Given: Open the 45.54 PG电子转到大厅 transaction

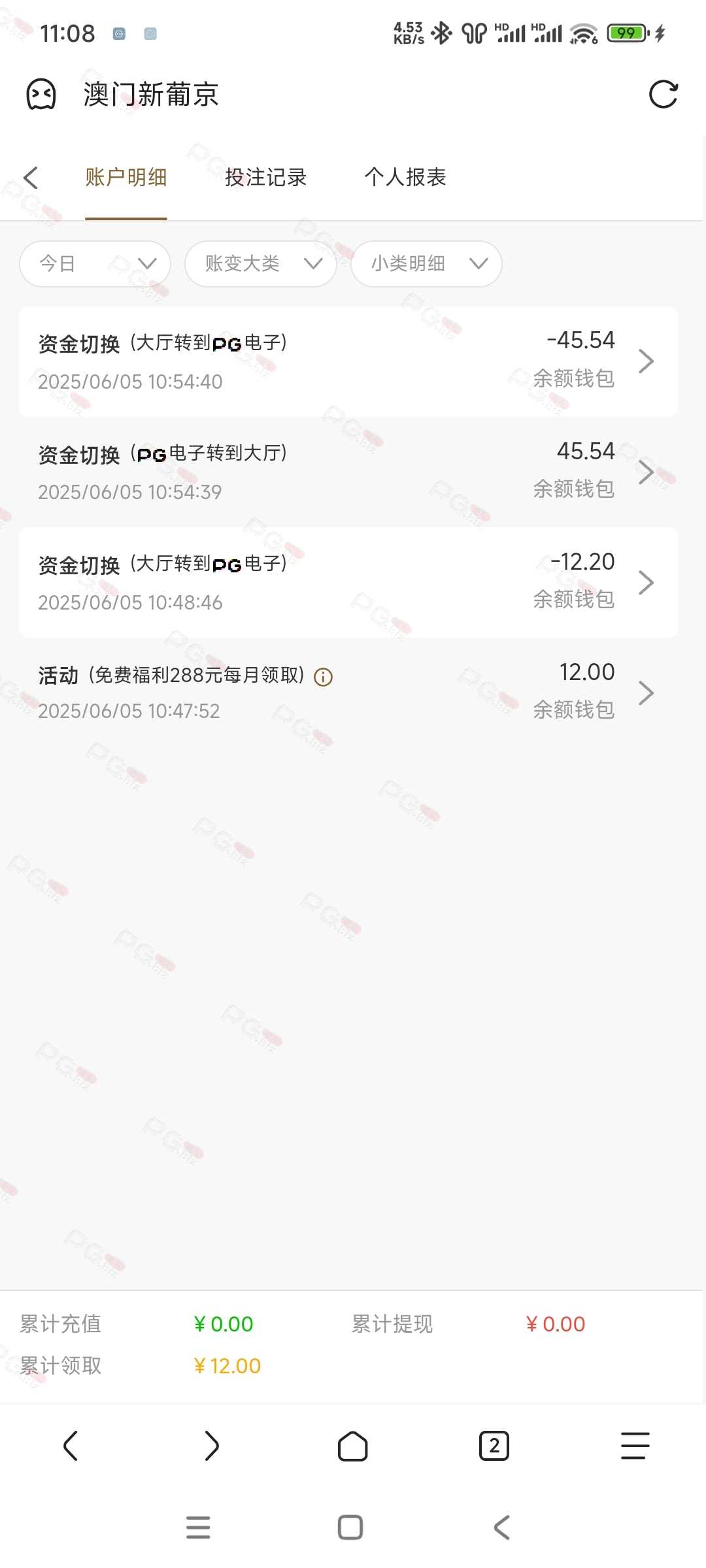Looking at the screenshot, I should (x=348, y=472).
